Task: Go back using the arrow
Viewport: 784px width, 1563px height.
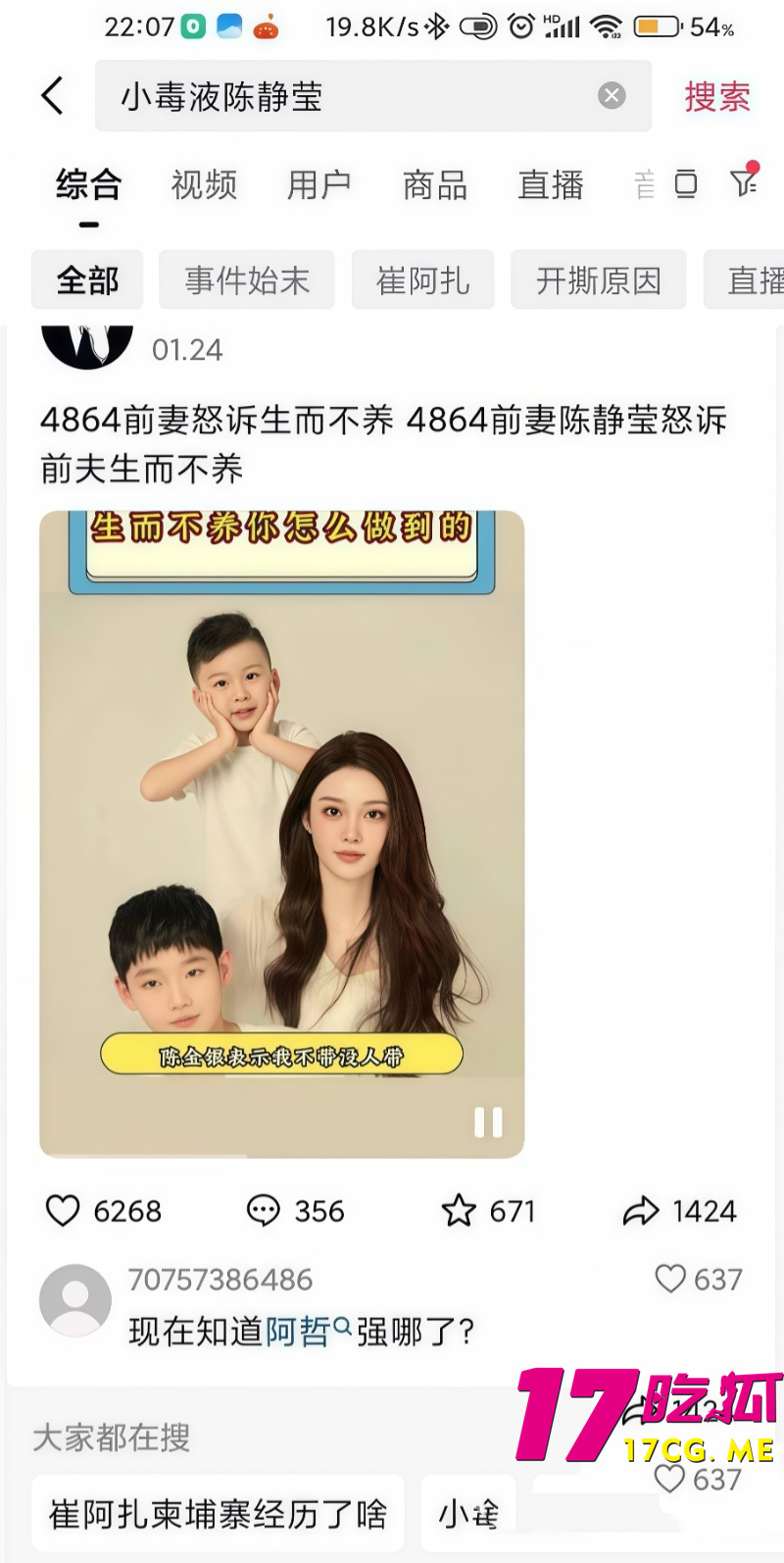Action: pos(53,96)
